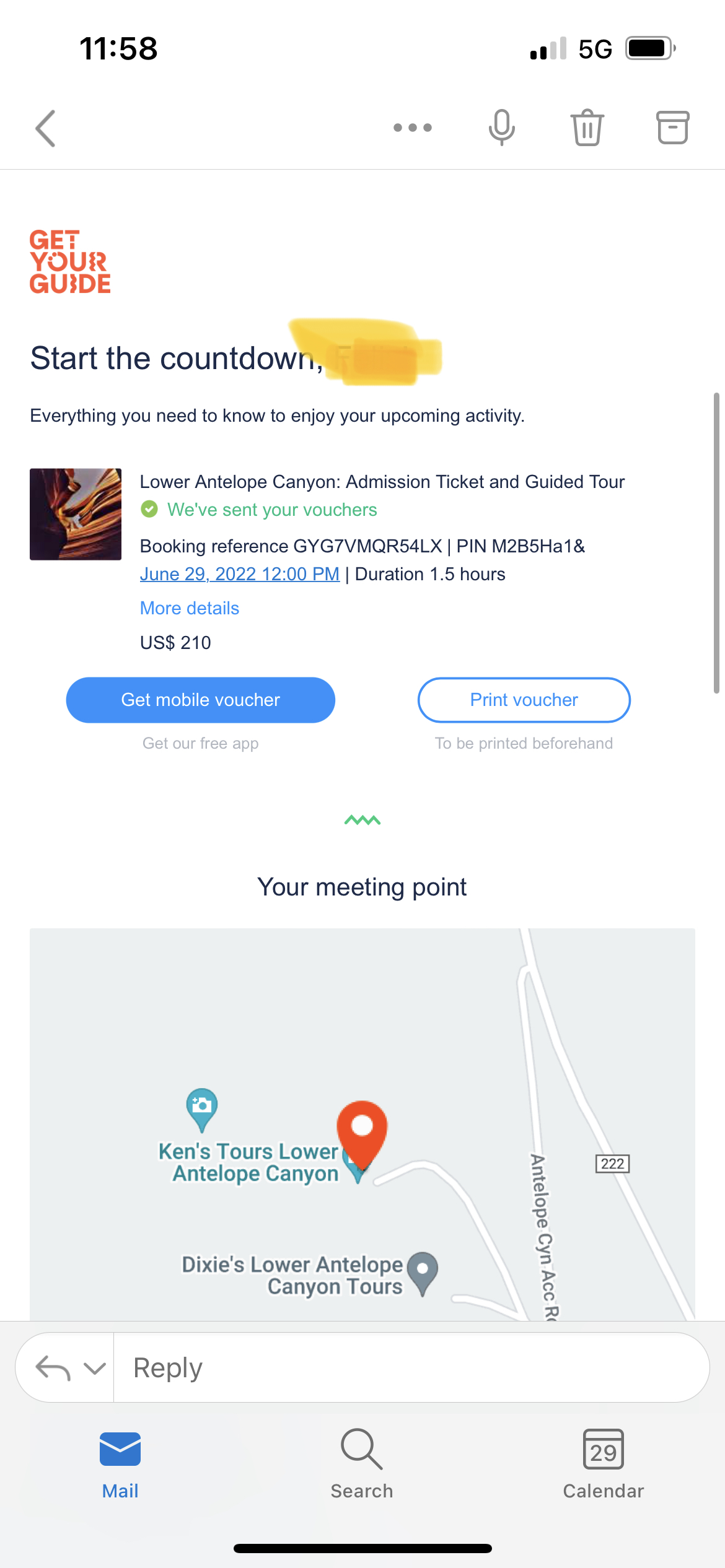Tap the Reply text field
The height and width of the screenshot is (1568, 725).
[x=409, y=1367]
